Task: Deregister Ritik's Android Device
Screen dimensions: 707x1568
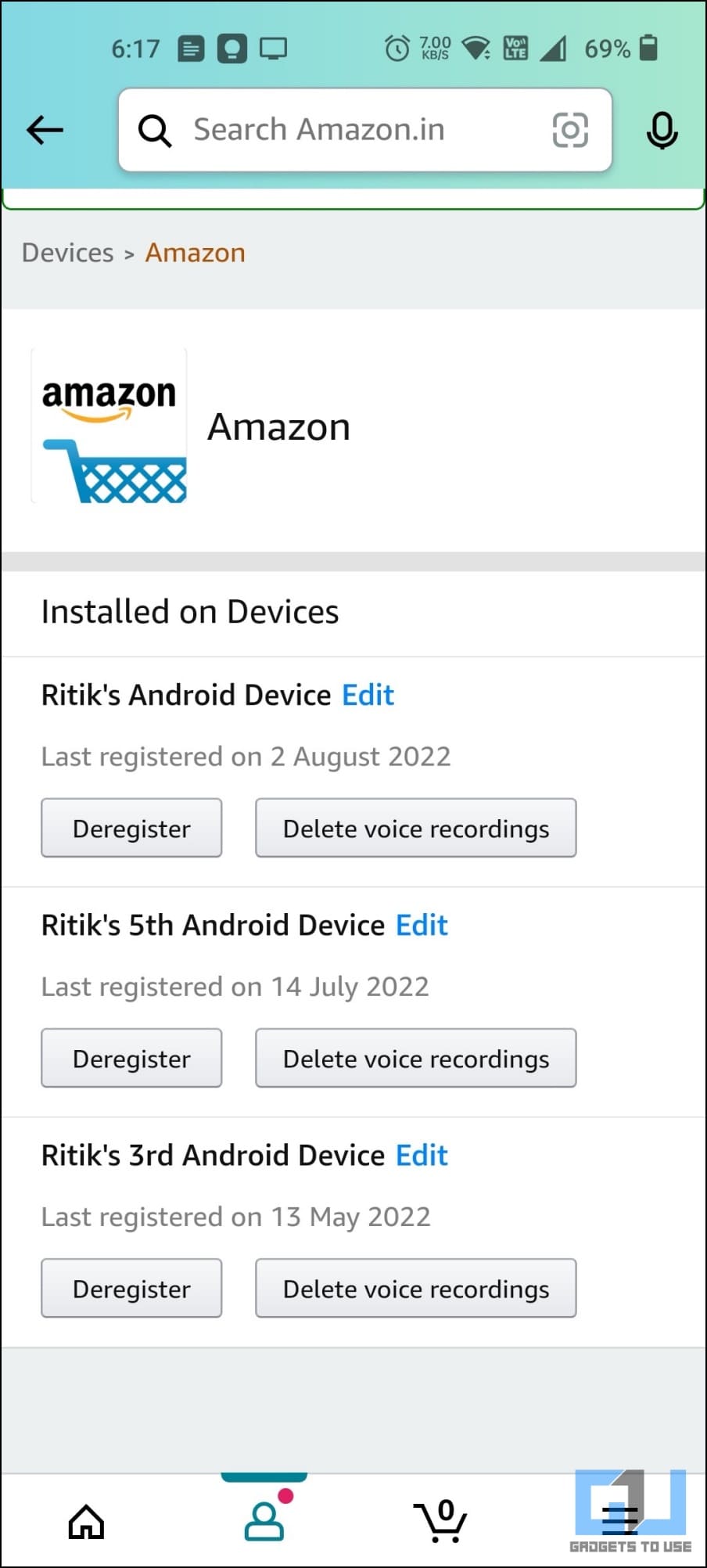Action: (131, 828)
